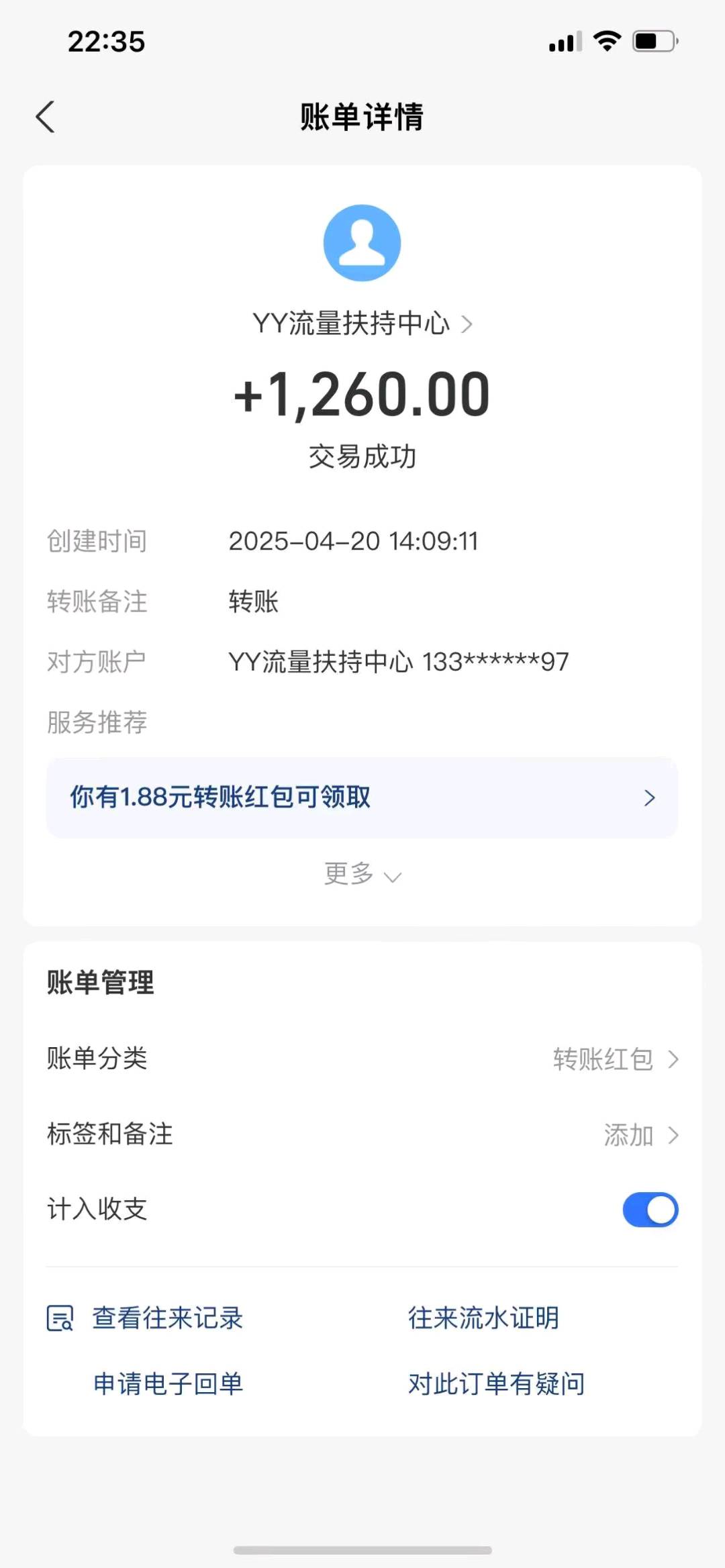Expand the 更多 section
This screenshot has width=725, height=1568.
point(362,875)
